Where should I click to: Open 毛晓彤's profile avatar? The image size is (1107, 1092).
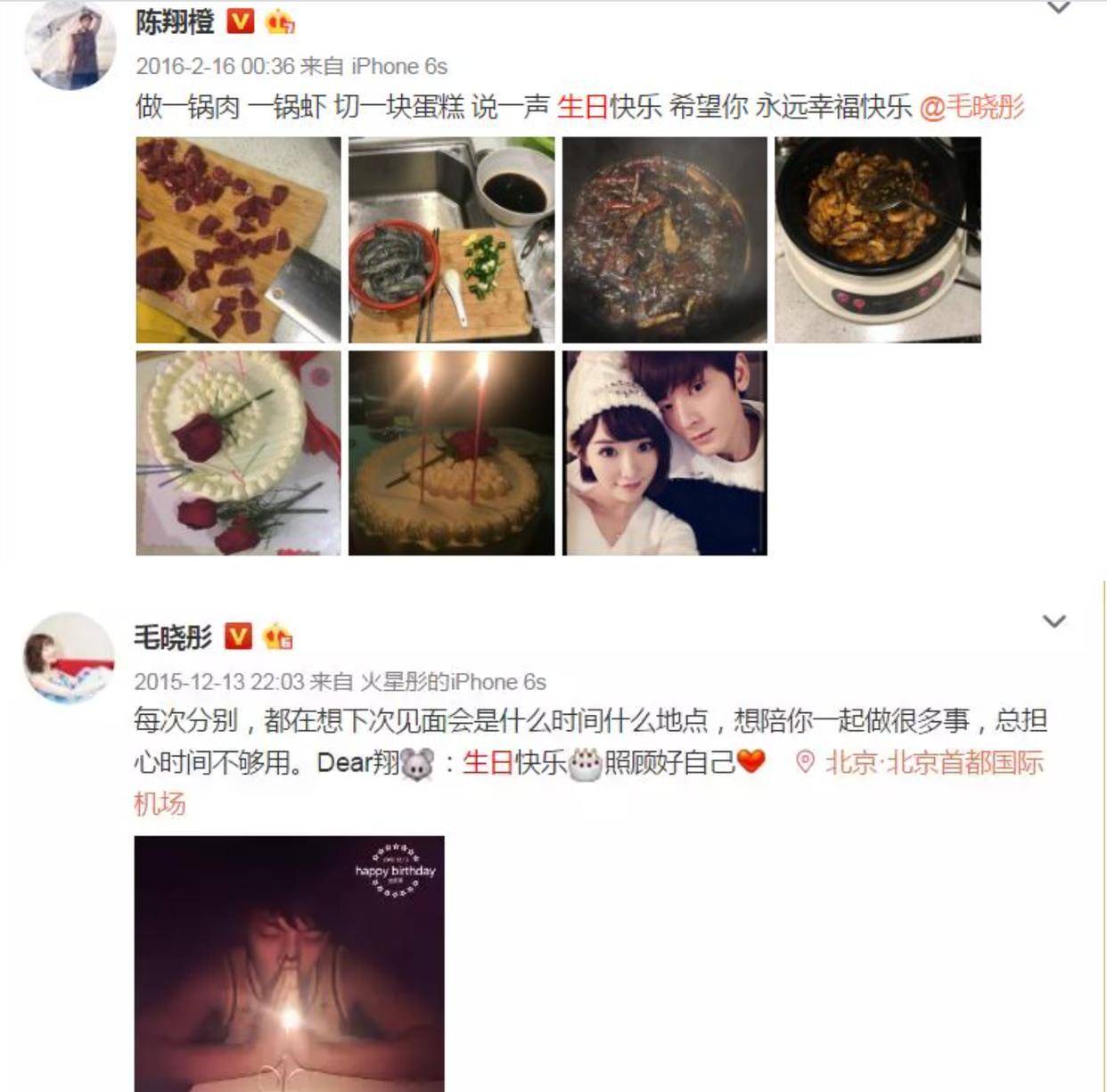click(x=70, y=658)
